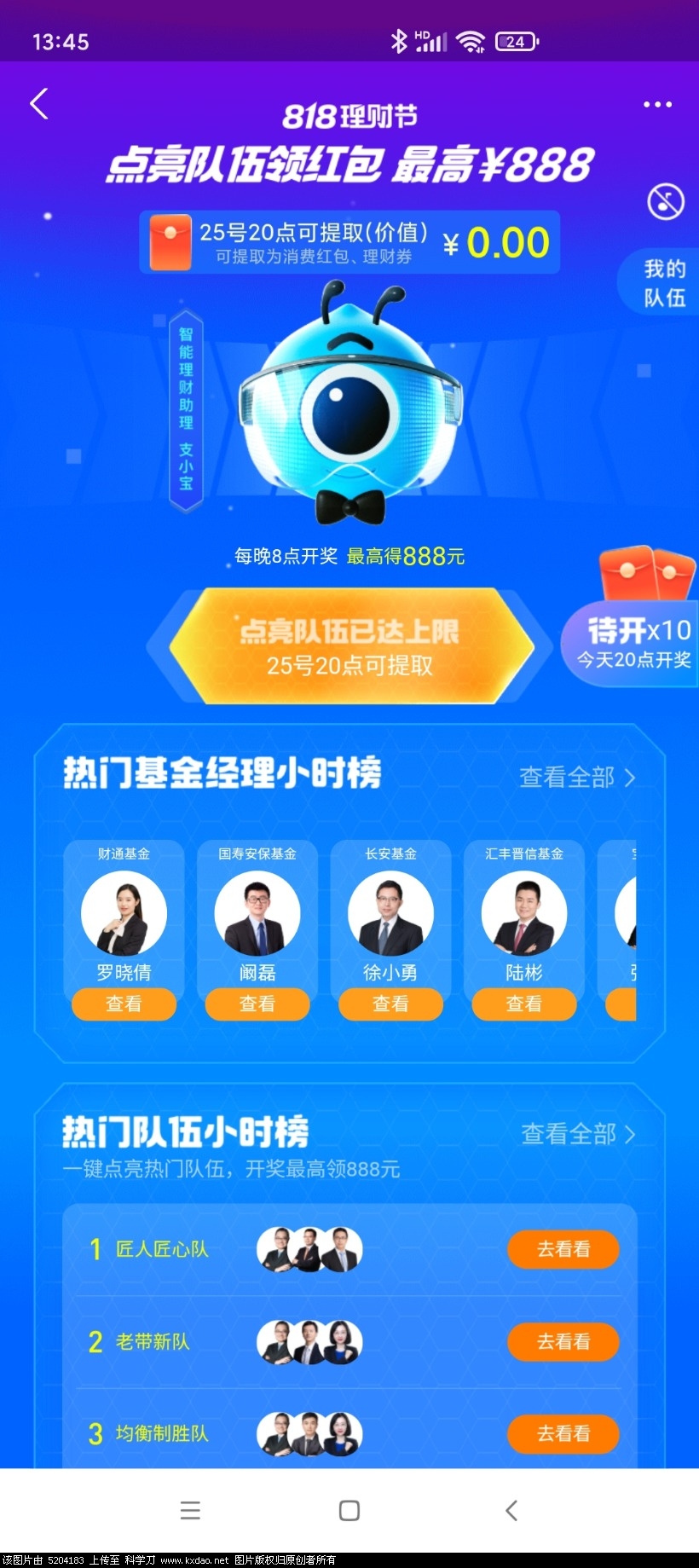Open the three-dot overflow menu
Screen dimensions: 699x1568
tap(657, 104)
